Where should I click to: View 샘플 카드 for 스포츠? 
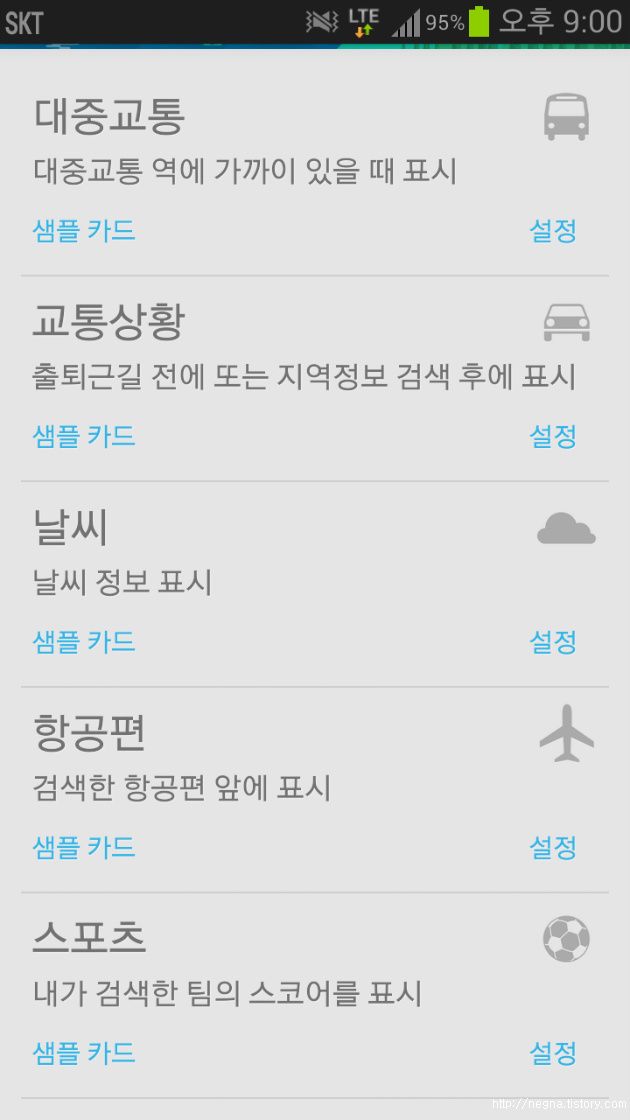click(84, 1052)
